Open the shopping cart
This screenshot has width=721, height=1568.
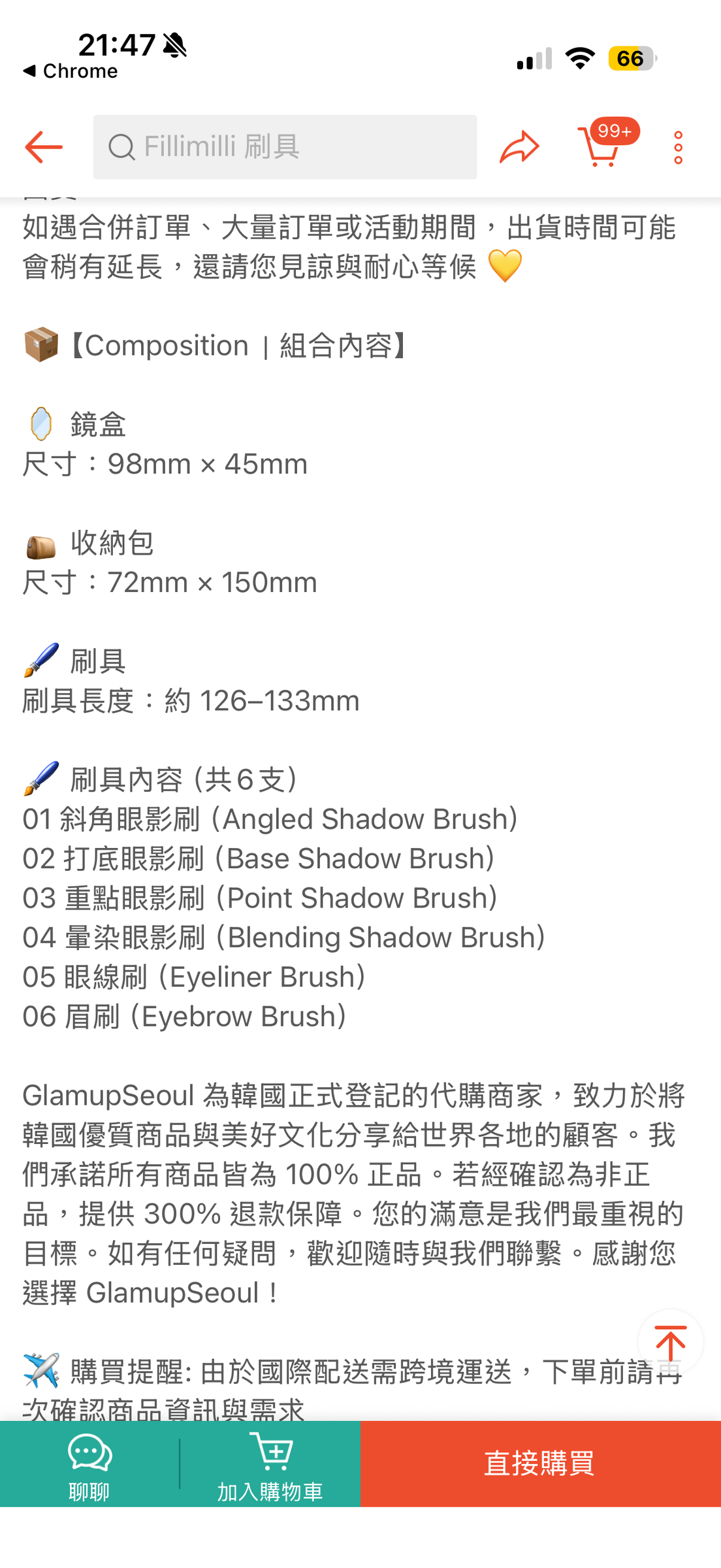tap(605, 144)
